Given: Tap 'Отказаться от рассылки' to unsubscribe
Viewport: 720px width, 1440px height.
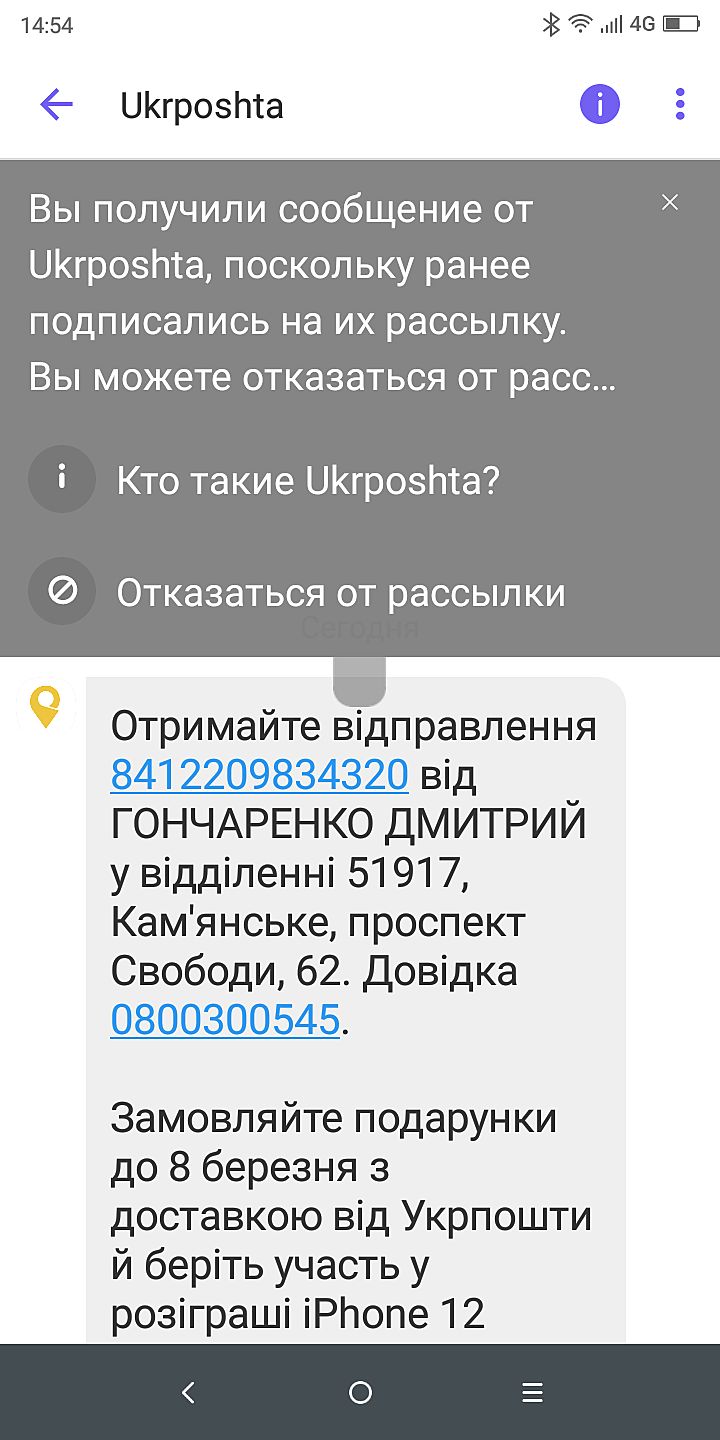Looking at the screenshot, I should 340,593.
